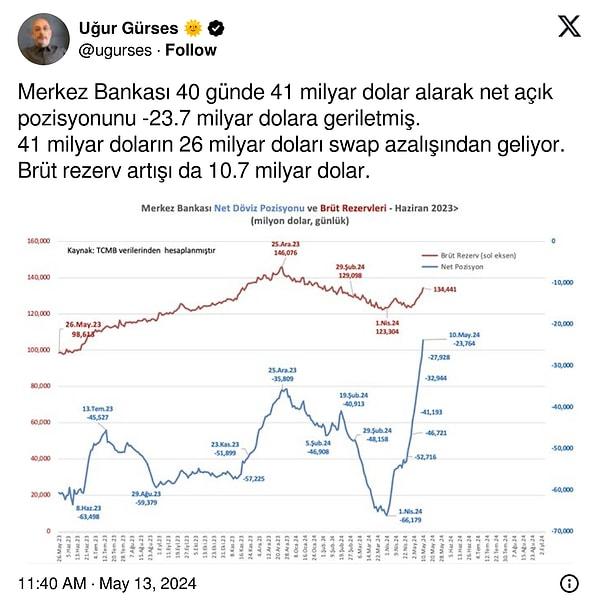Screen dimensions: 600x614
Task: Open Uğur Gürses' profile picture
Action: point(42,38)
